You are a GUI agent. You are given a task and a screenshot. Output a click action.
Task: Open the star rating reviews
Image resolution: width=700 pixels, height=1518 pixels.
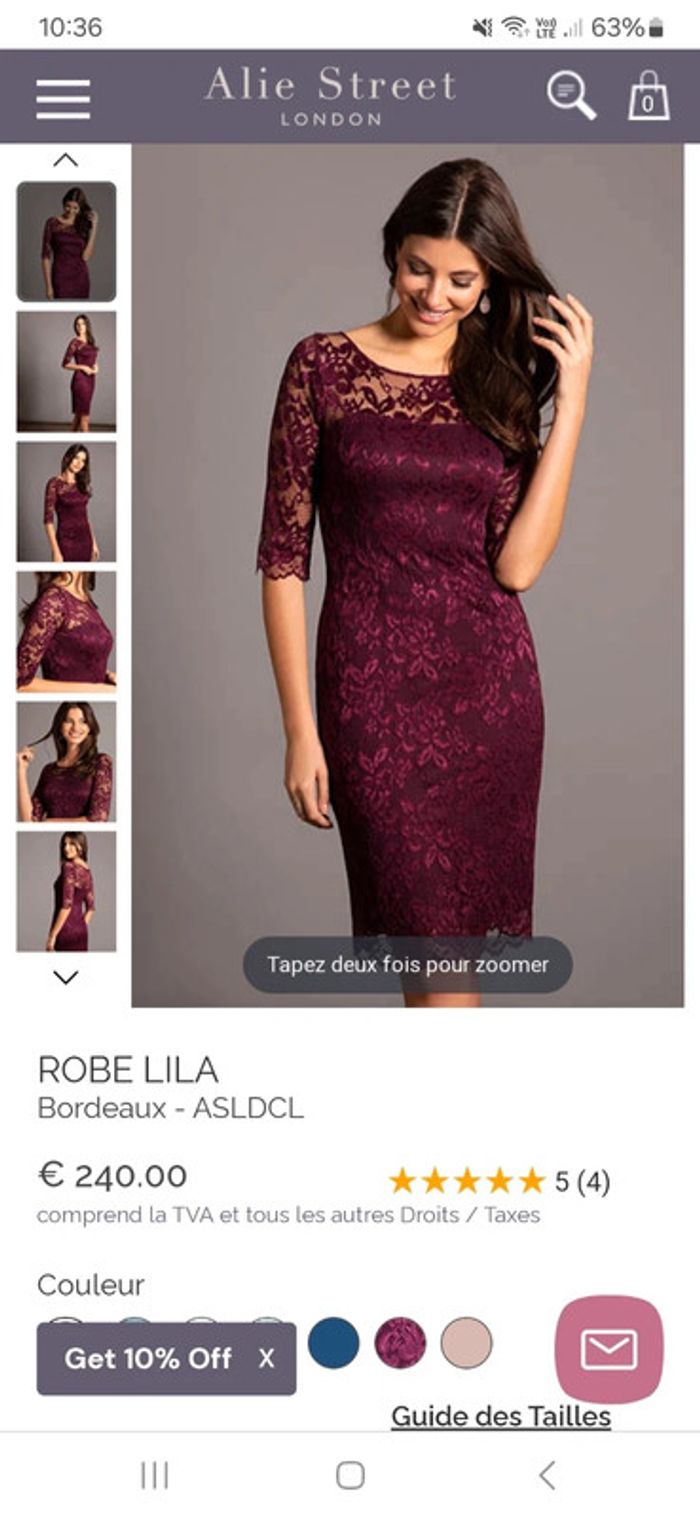click(x=498, y=1181)
